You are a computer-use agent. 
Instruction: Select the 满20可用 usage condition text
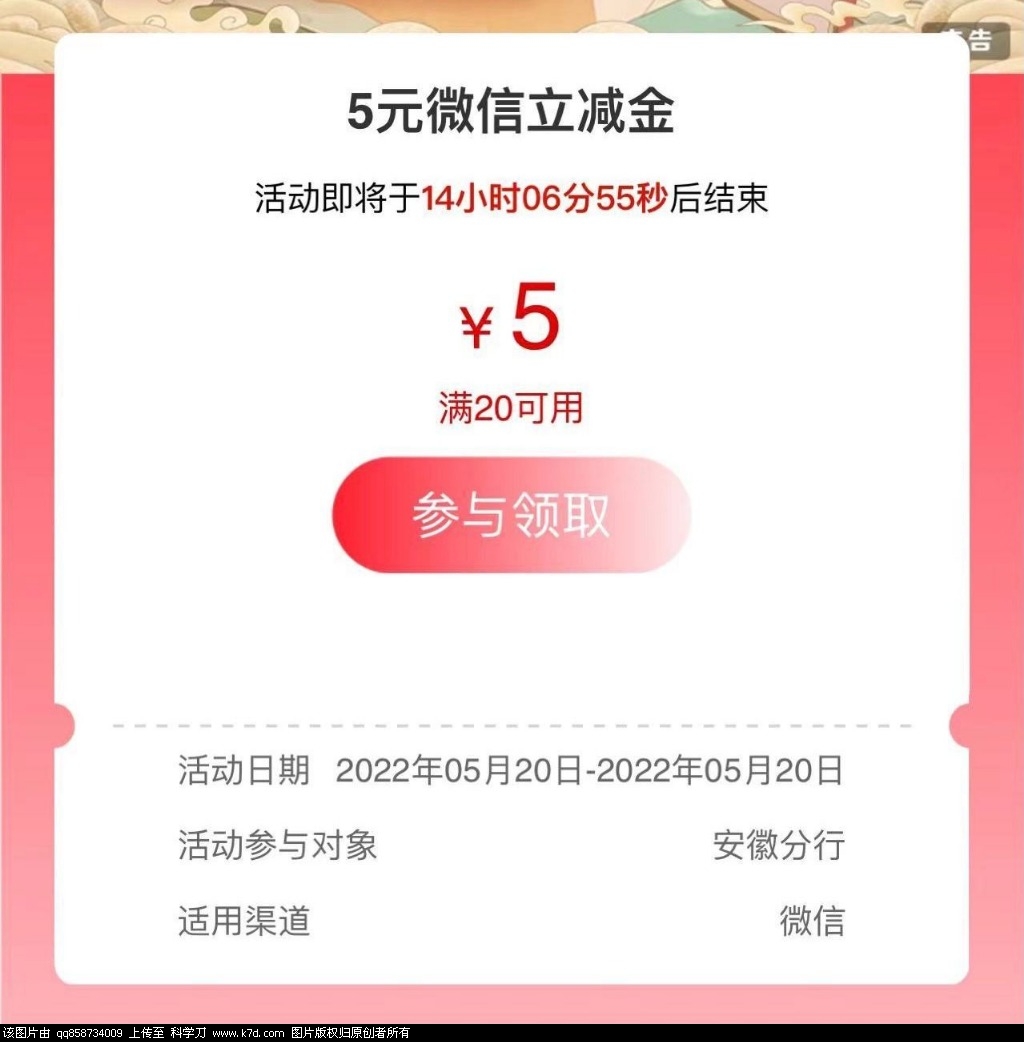click(x=512, y=406)
